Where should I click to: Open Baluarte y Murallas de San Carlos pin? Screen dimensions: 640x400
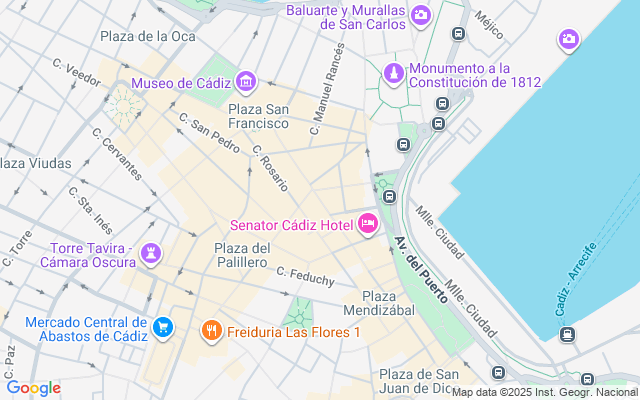pyautogui.click(x=421, y=14)
